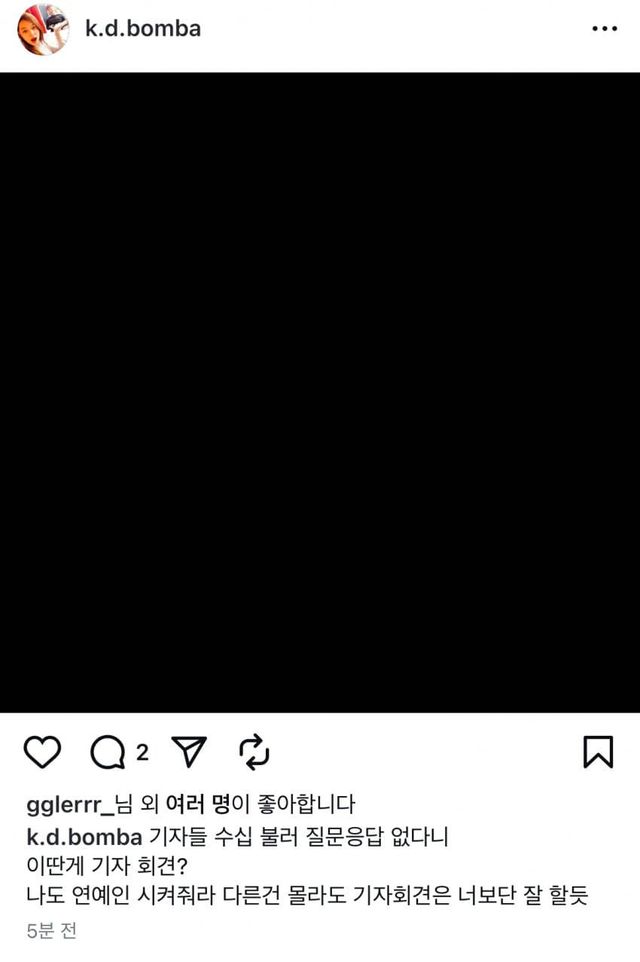
Task: Tap the black post image
Action: click(x=320, y=392)
